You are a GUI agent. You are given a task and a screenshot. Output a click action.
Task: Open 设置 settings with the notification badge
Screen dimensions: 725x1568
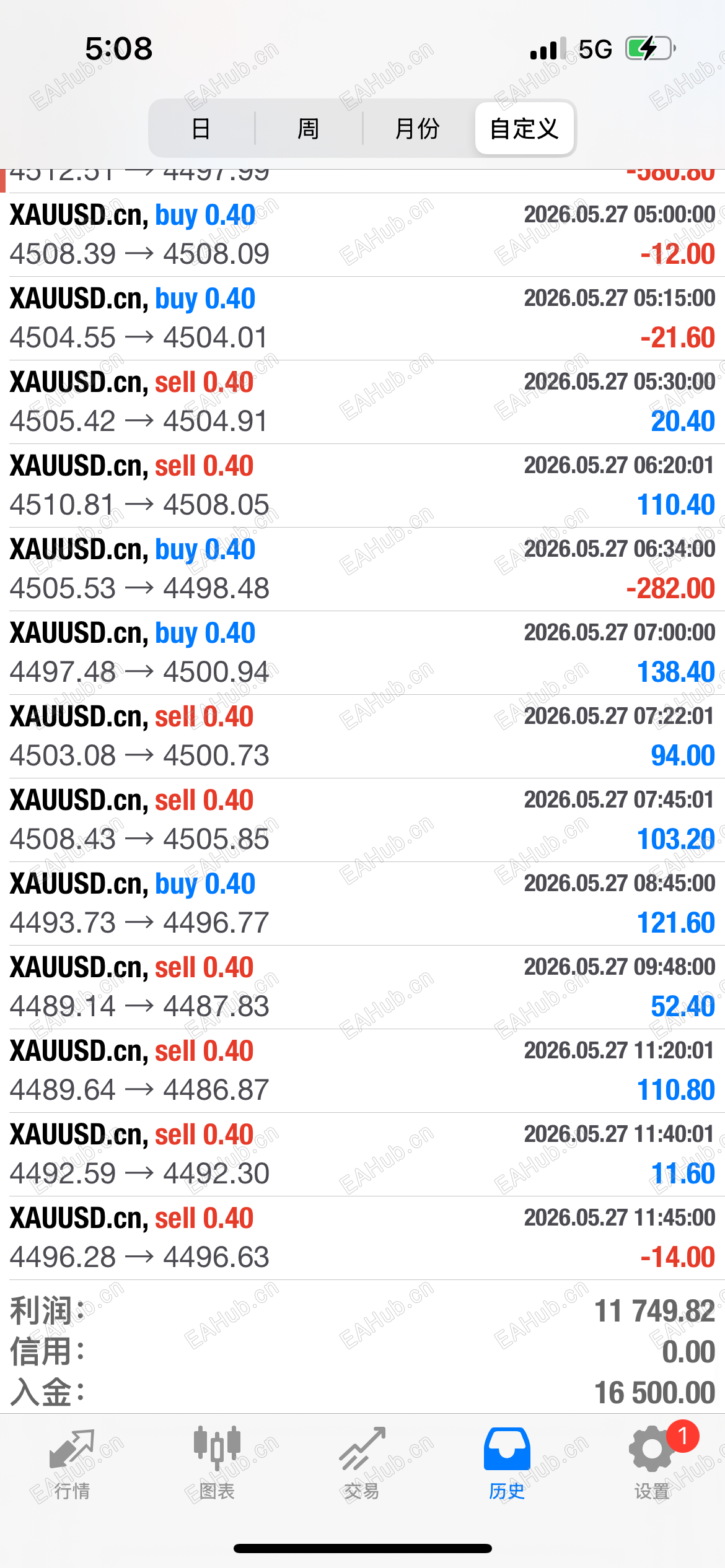pos(652,1465)
